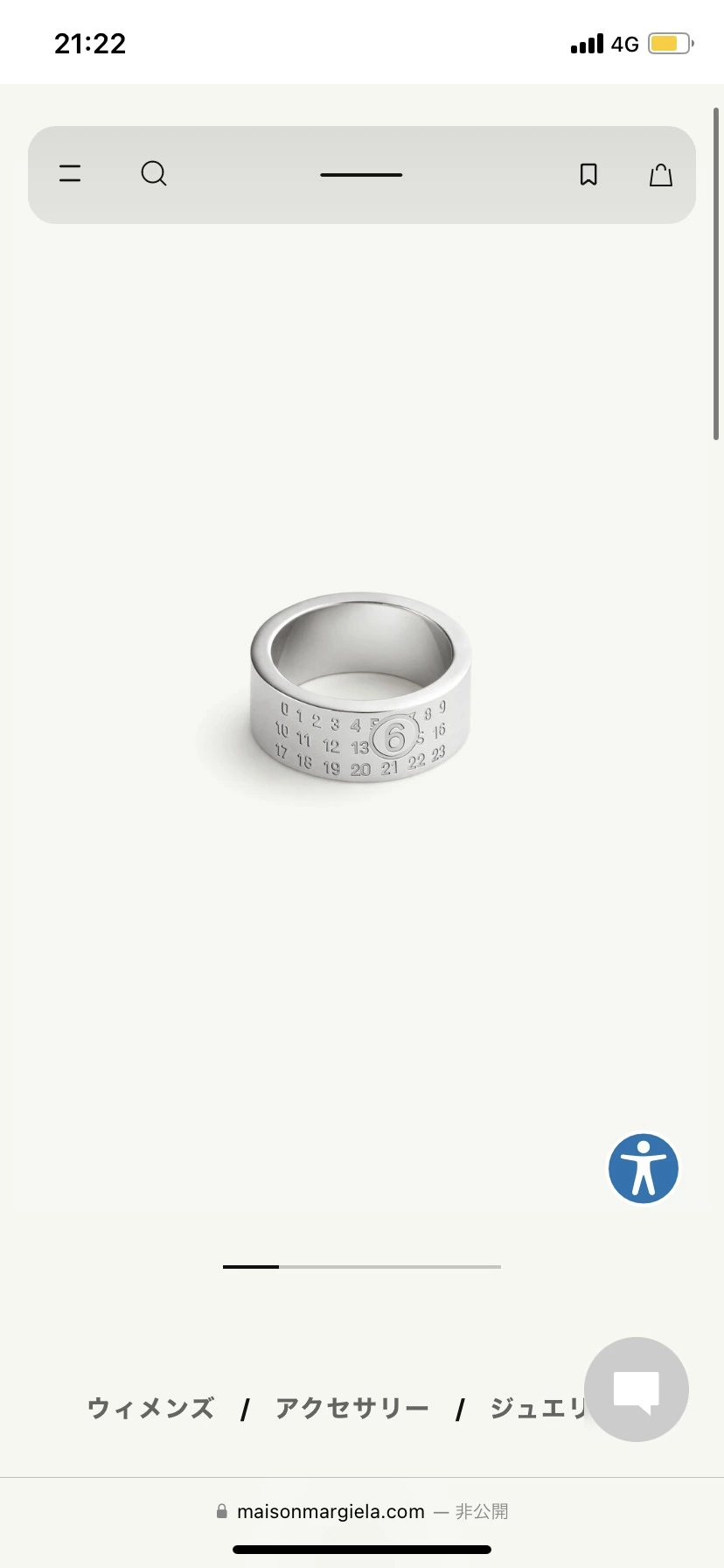Screen dimensions: 724x1568
Task: Open the hamburger menu
Action: (x=70, y=174)
